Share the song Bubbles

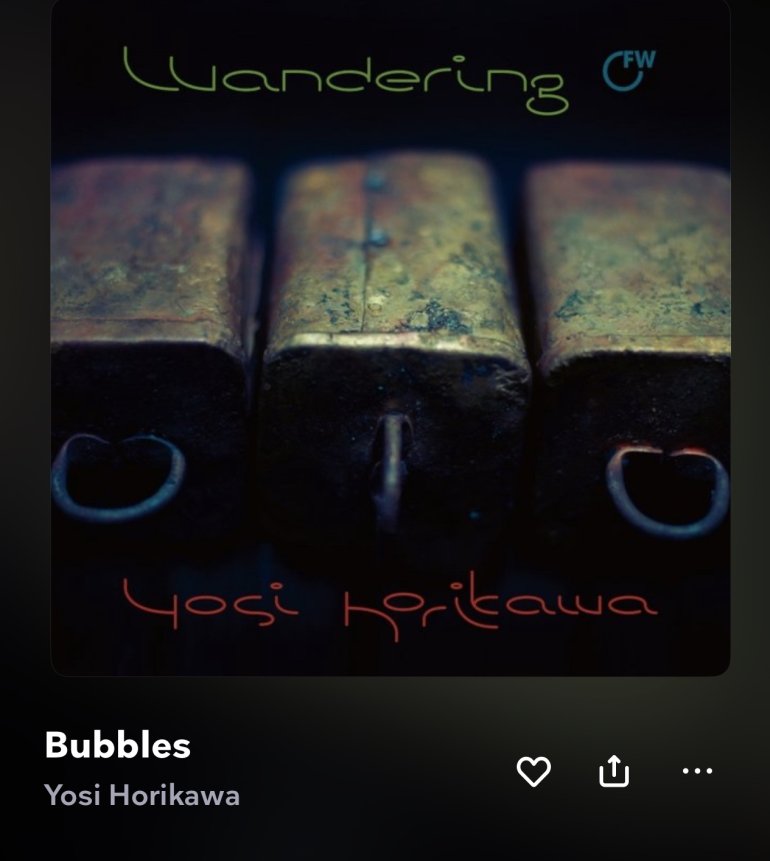(614, 771)
